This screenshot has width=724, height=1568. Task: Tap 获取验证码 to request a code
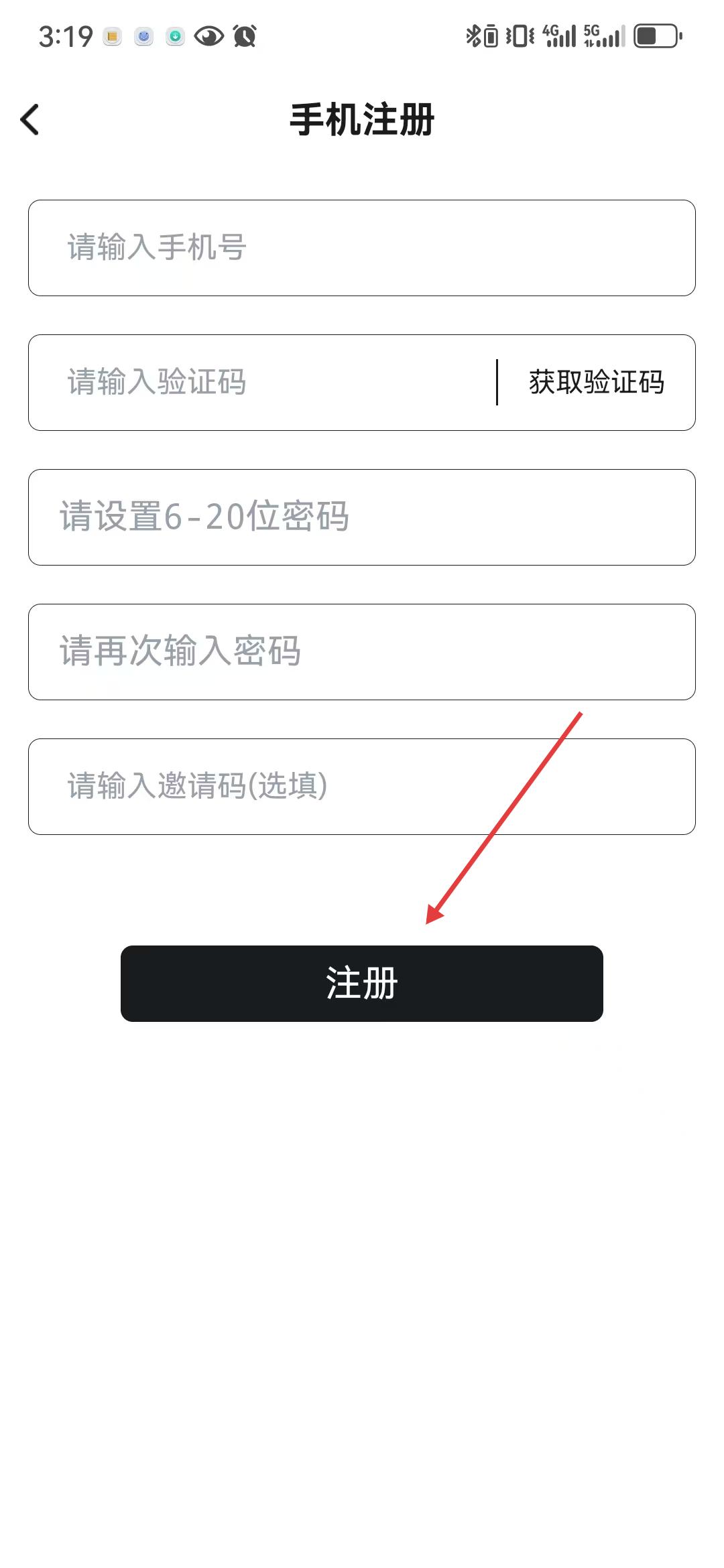click(x=597, y=383)
